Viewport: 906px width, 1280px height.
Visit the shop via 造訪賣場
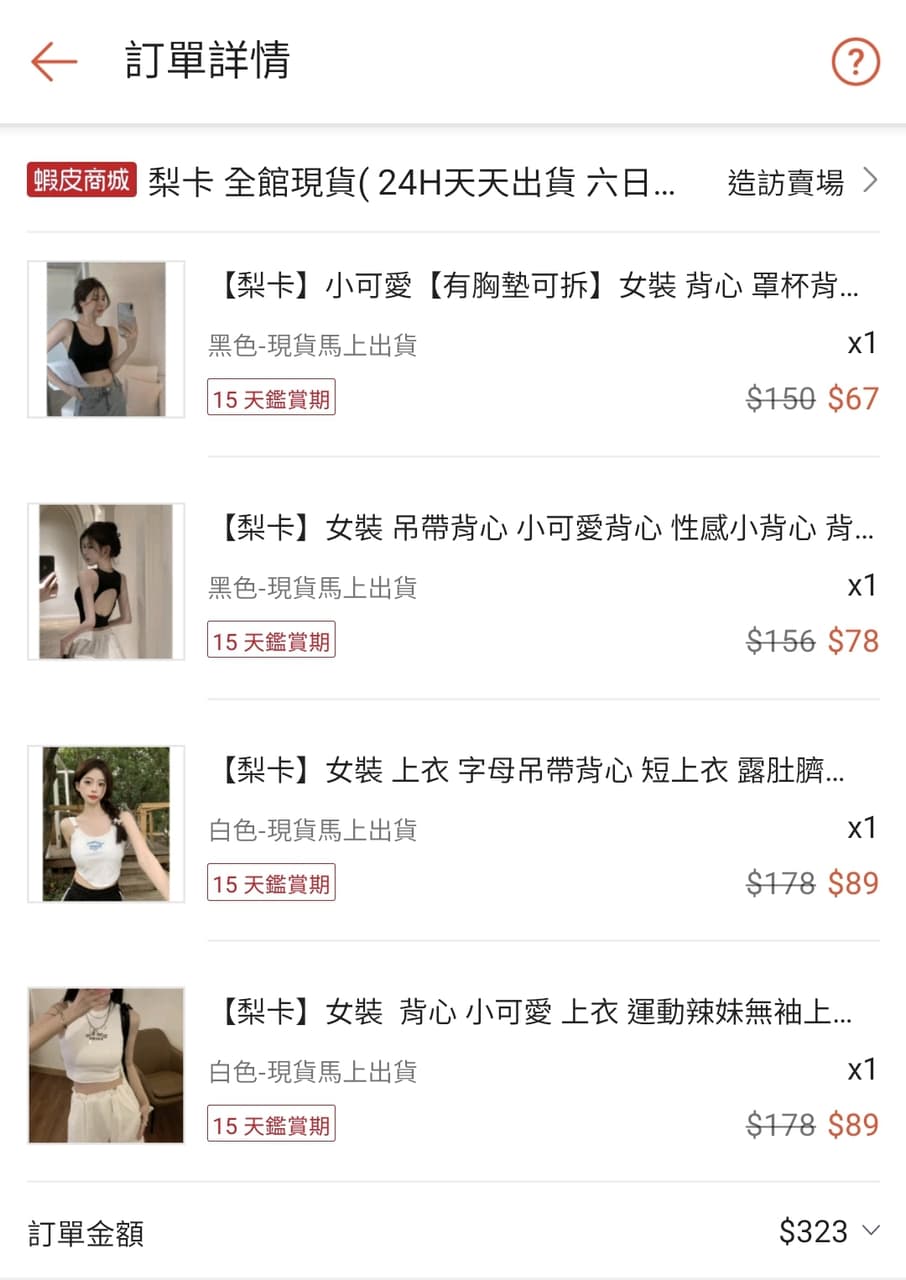click(803, 182)
